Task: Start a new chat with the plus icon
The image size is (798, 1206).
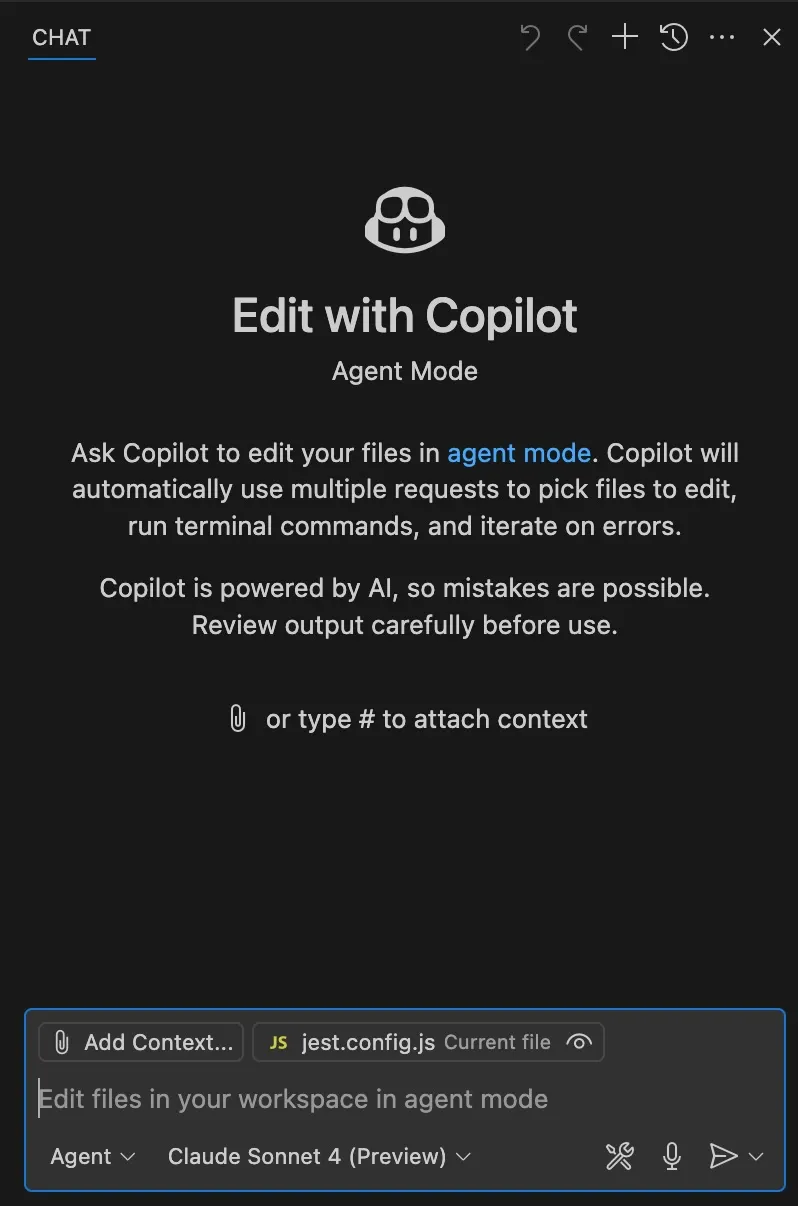Action: pos(625,38)
